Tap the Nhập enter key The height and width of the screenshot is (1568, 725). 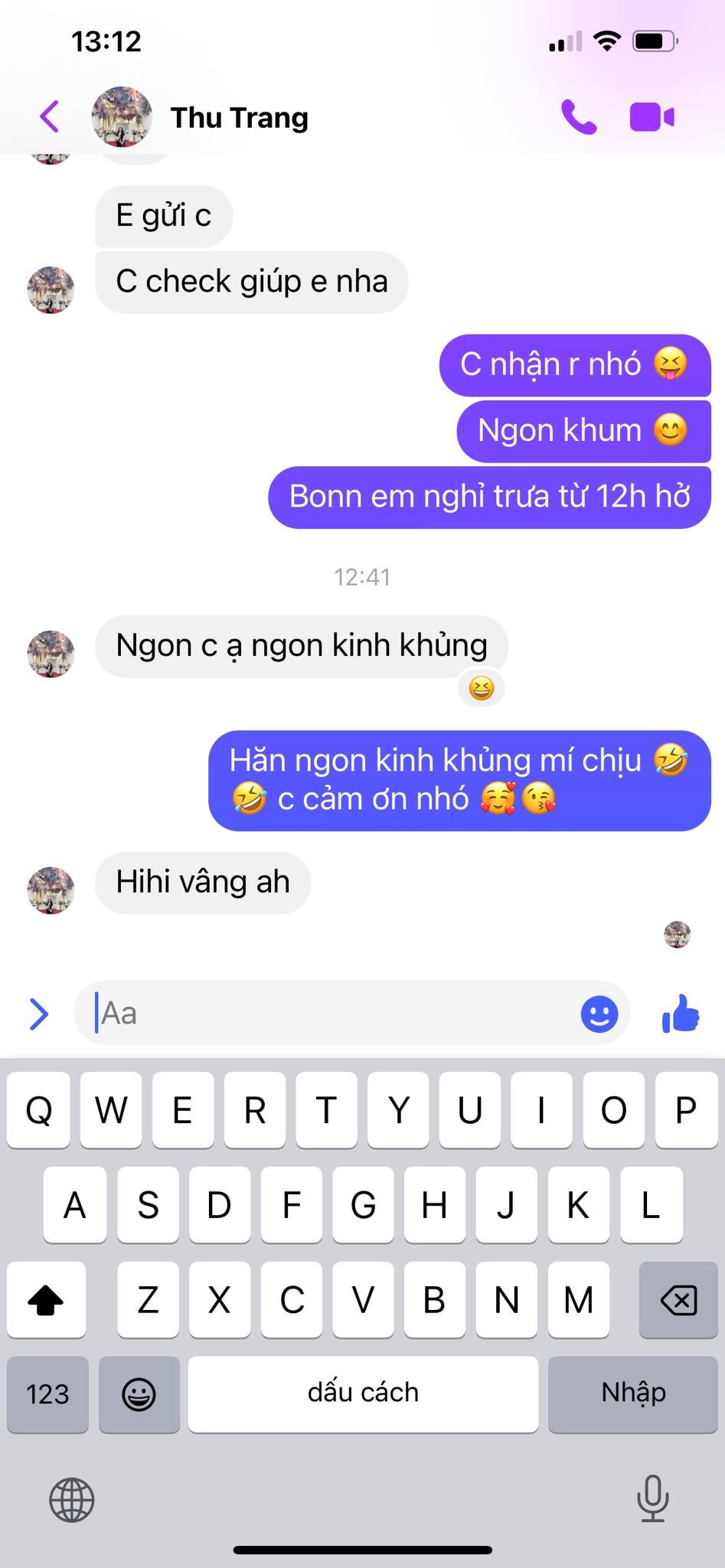pos(633,1394)
